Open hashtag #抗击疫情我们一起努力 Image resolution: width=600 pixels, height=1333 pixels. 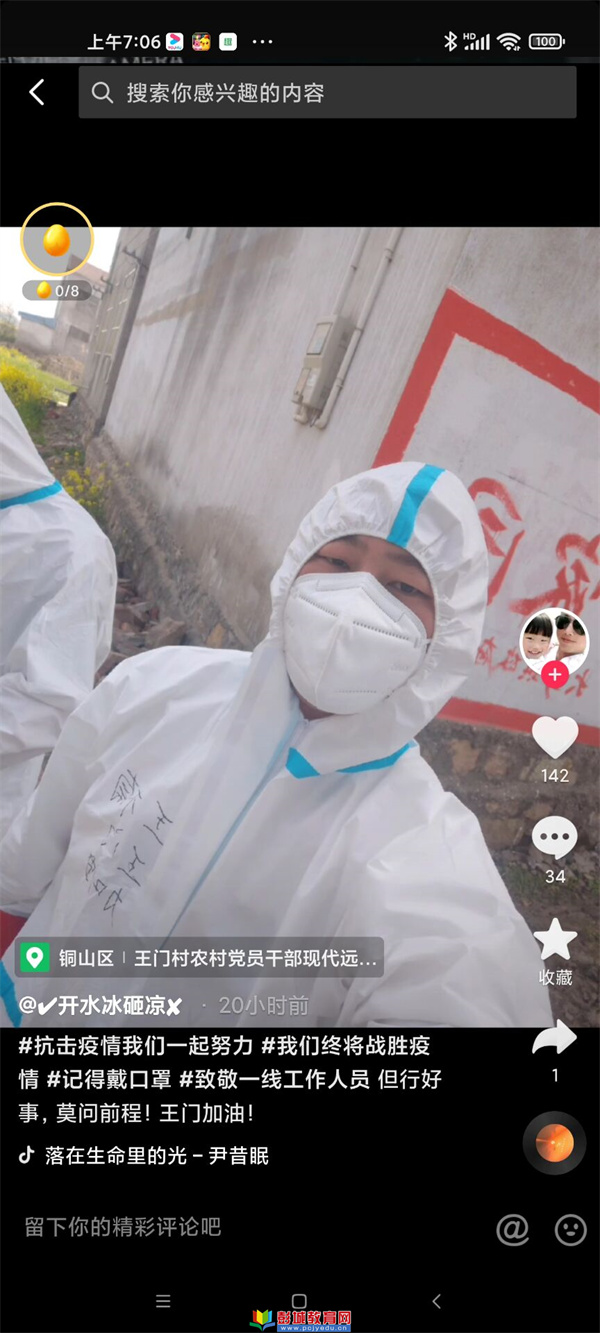click(136, 1046)
